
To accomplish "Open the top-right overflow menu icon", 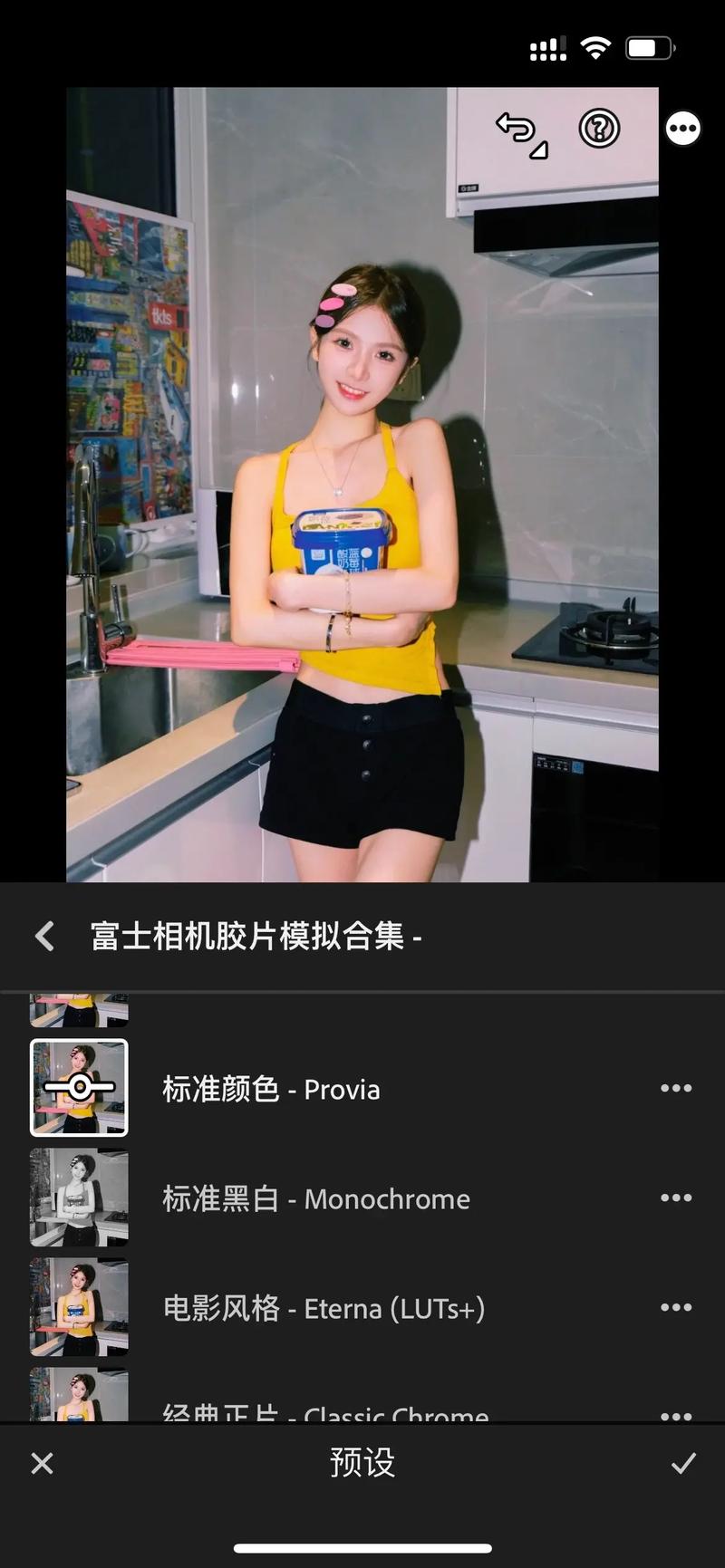I will [x=682, y=128].
